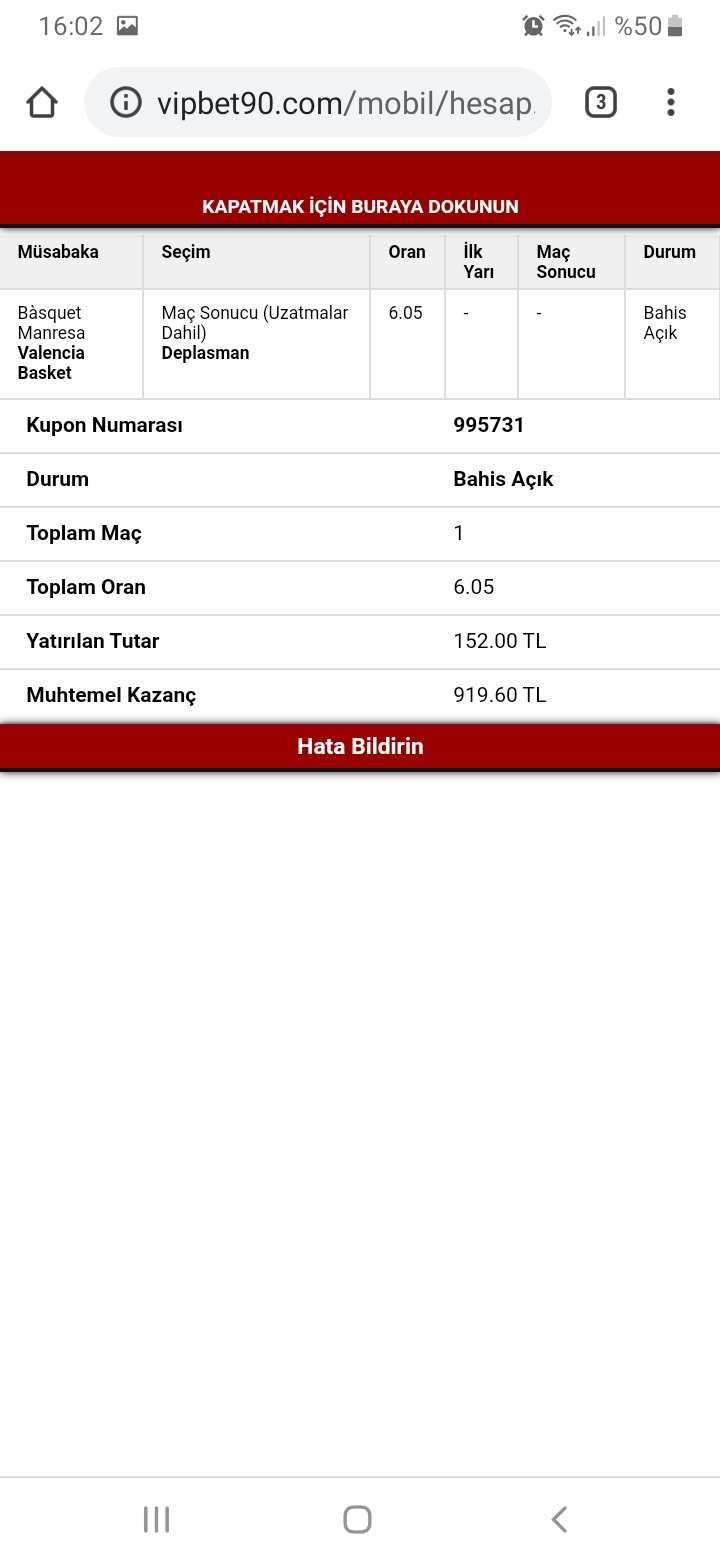This screenshot has width=720, height=1560.
Task: View site information icon in address bar
Action: tap(125, 102)
